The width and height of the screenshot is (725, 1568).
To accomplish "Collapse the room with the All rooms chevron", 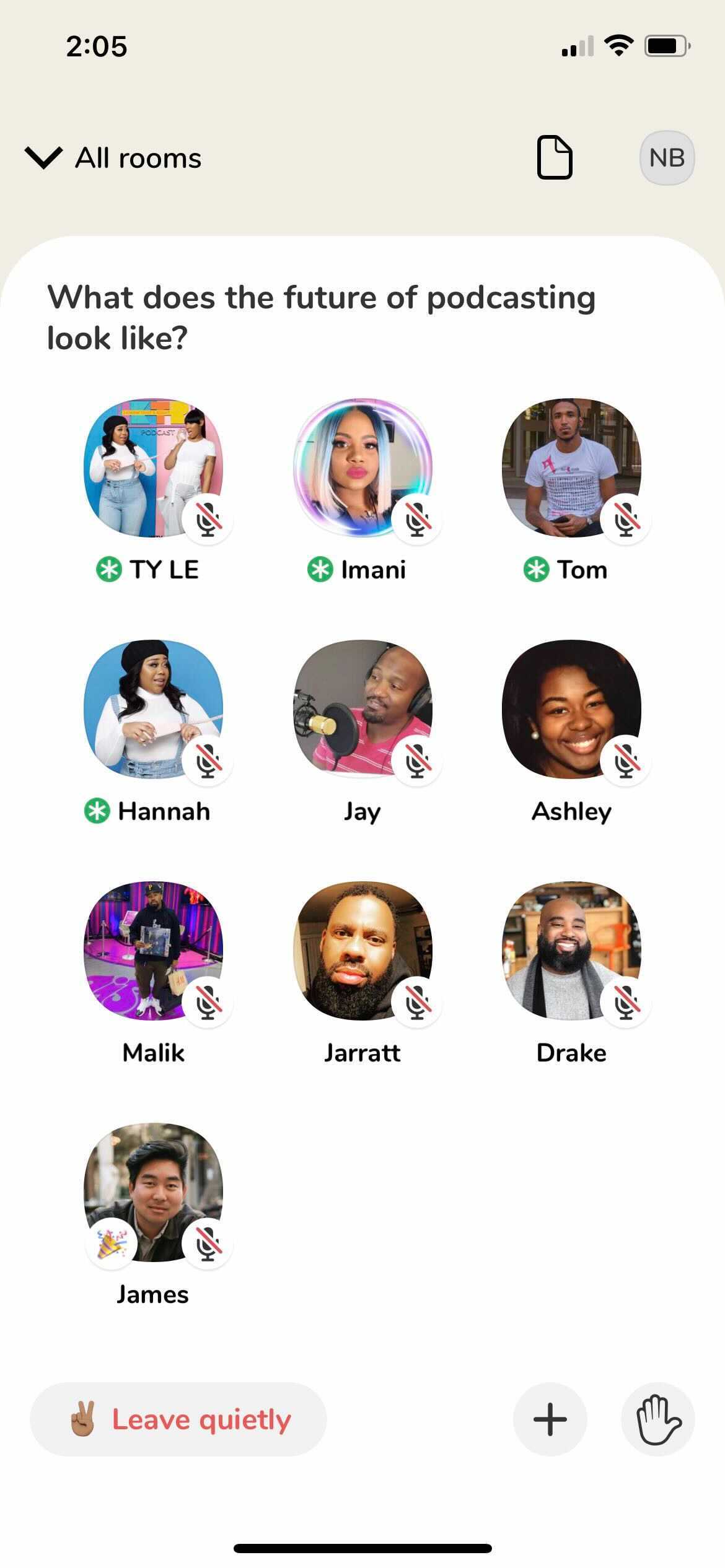I will pyautogui.click(x=42, y=157).
